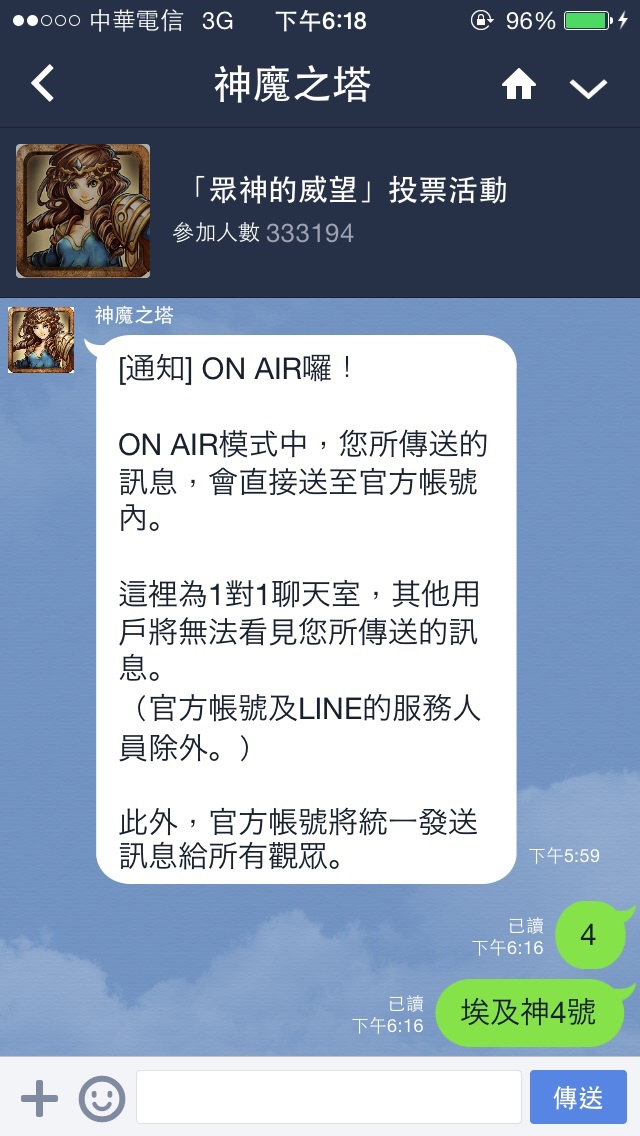
Task: Go back using the top-left arrow
Action: click(42, 83)
